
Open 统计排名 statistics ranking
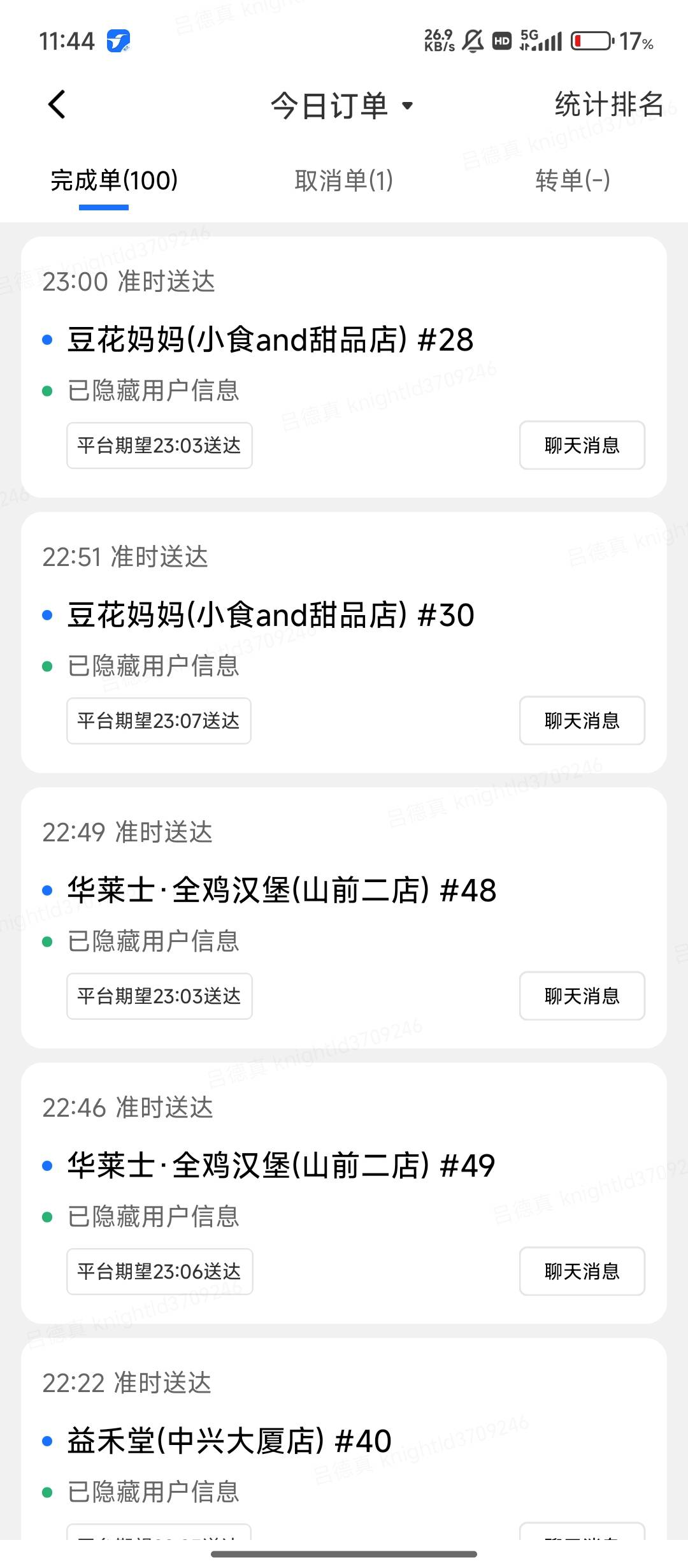[x=609, y=105]
